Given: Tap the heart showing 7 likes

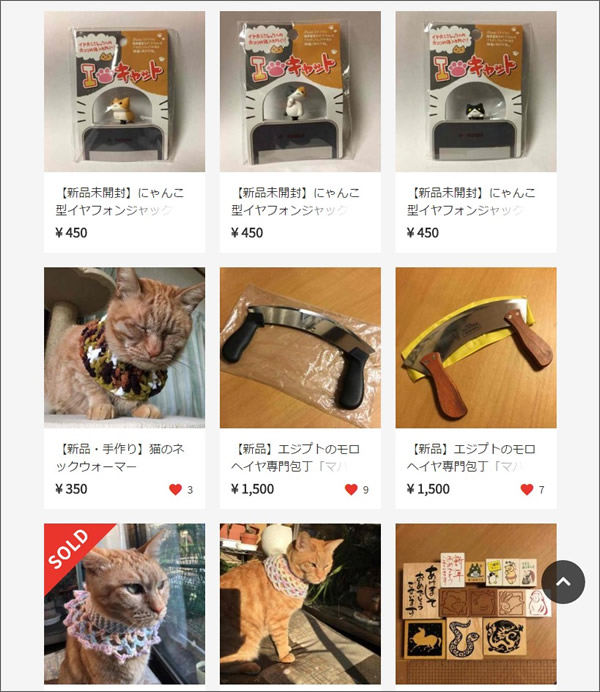Looking at the screenshot, I should [527, 490].
